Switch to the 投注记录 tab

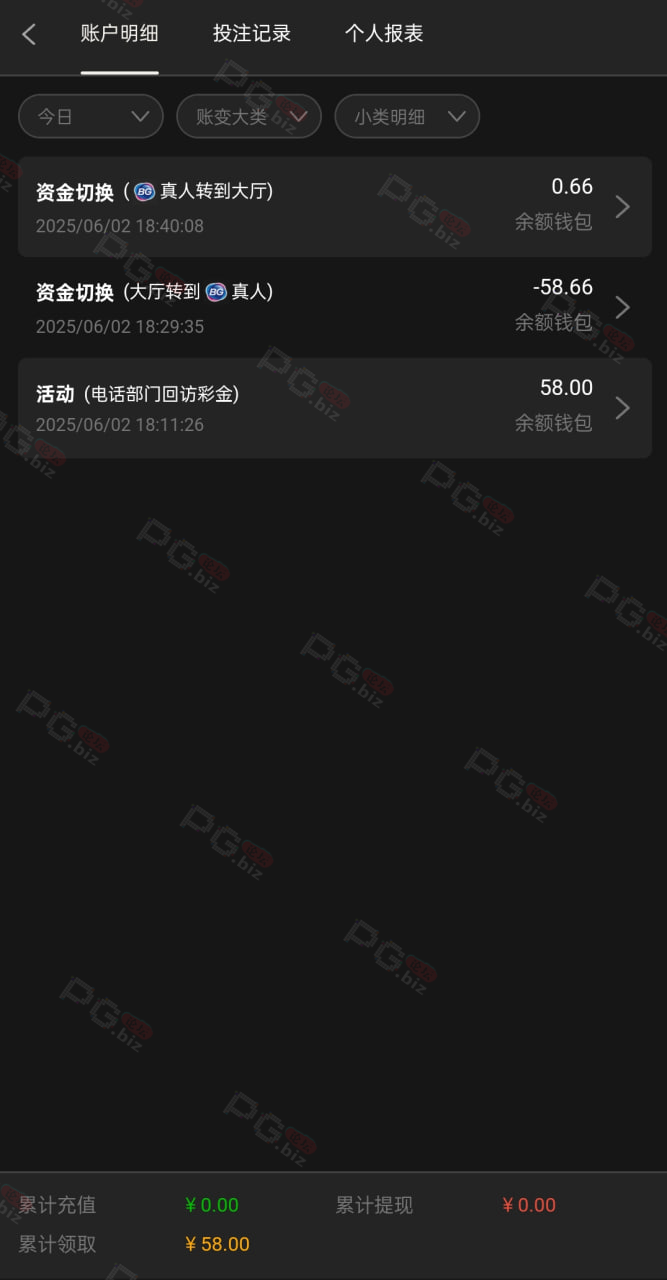point(252,34)
